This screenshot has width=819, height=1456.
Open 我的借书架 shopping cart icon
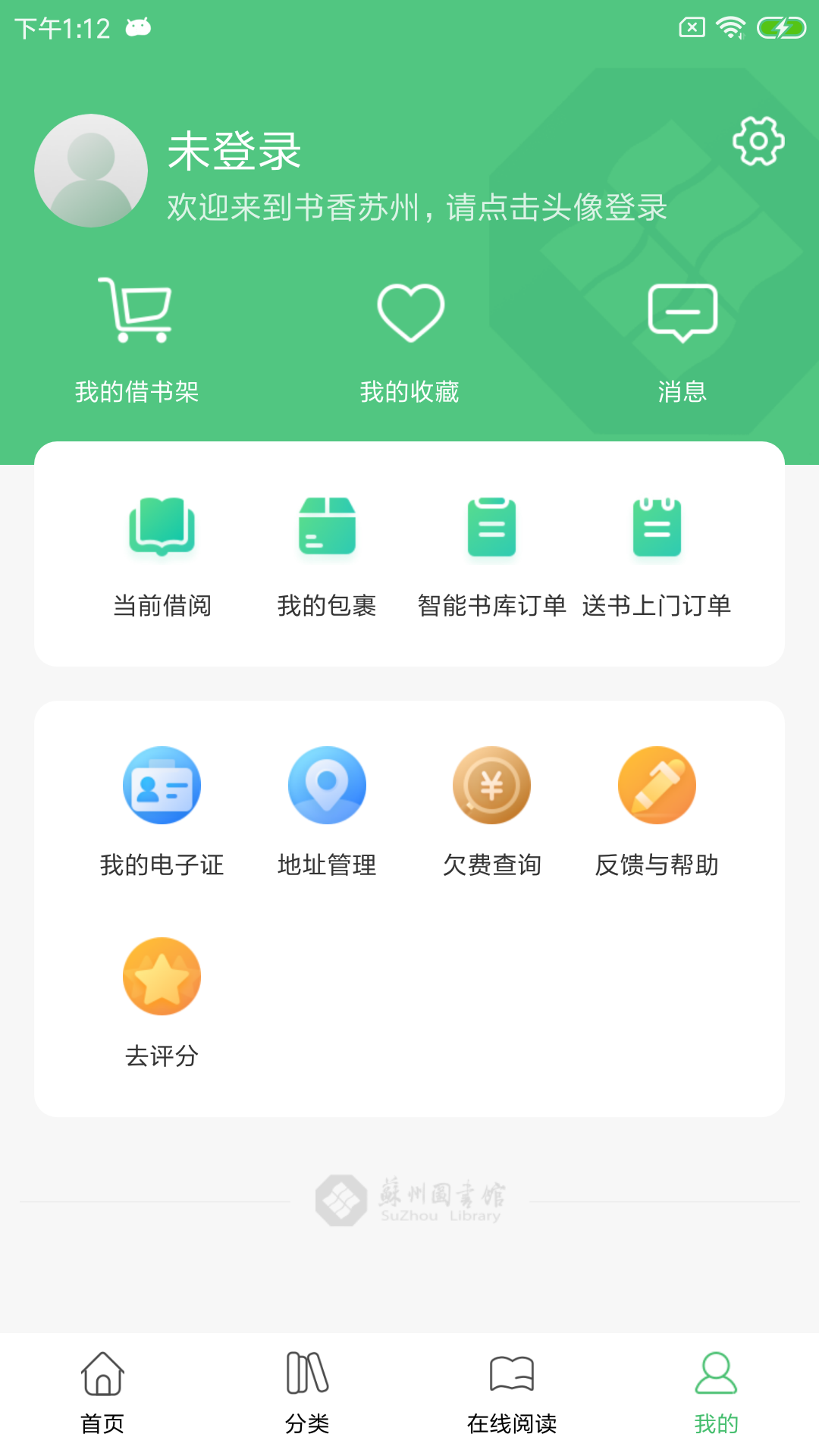coord(138,312)
